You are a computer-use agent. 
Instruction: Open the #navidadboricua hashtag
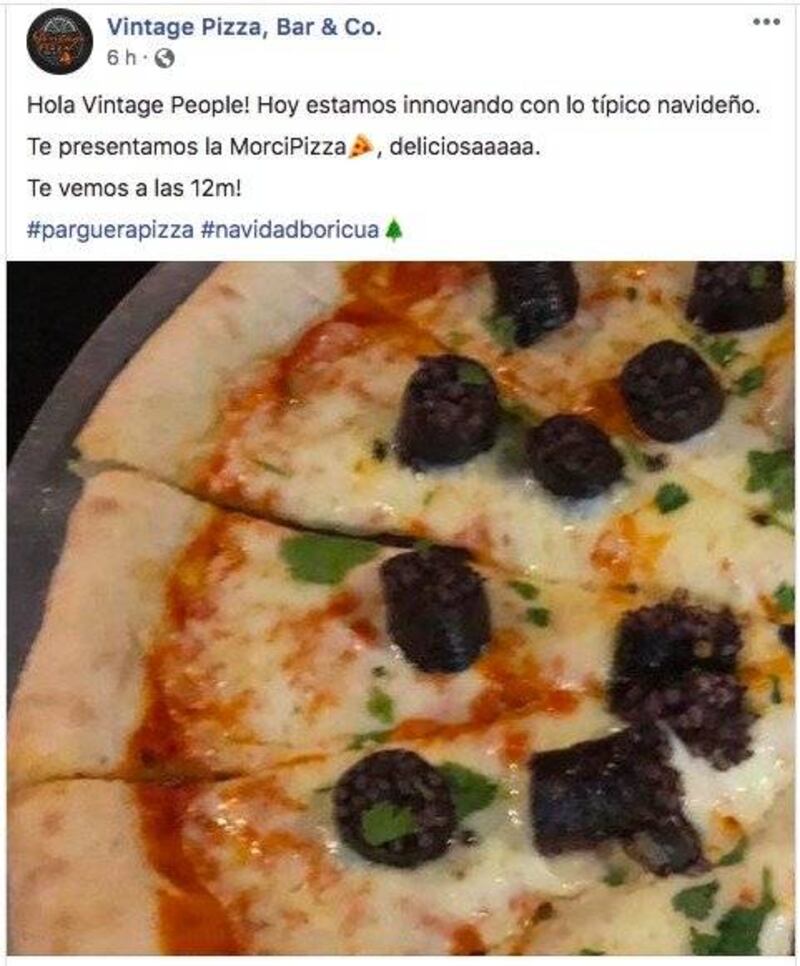coord(290,231)
